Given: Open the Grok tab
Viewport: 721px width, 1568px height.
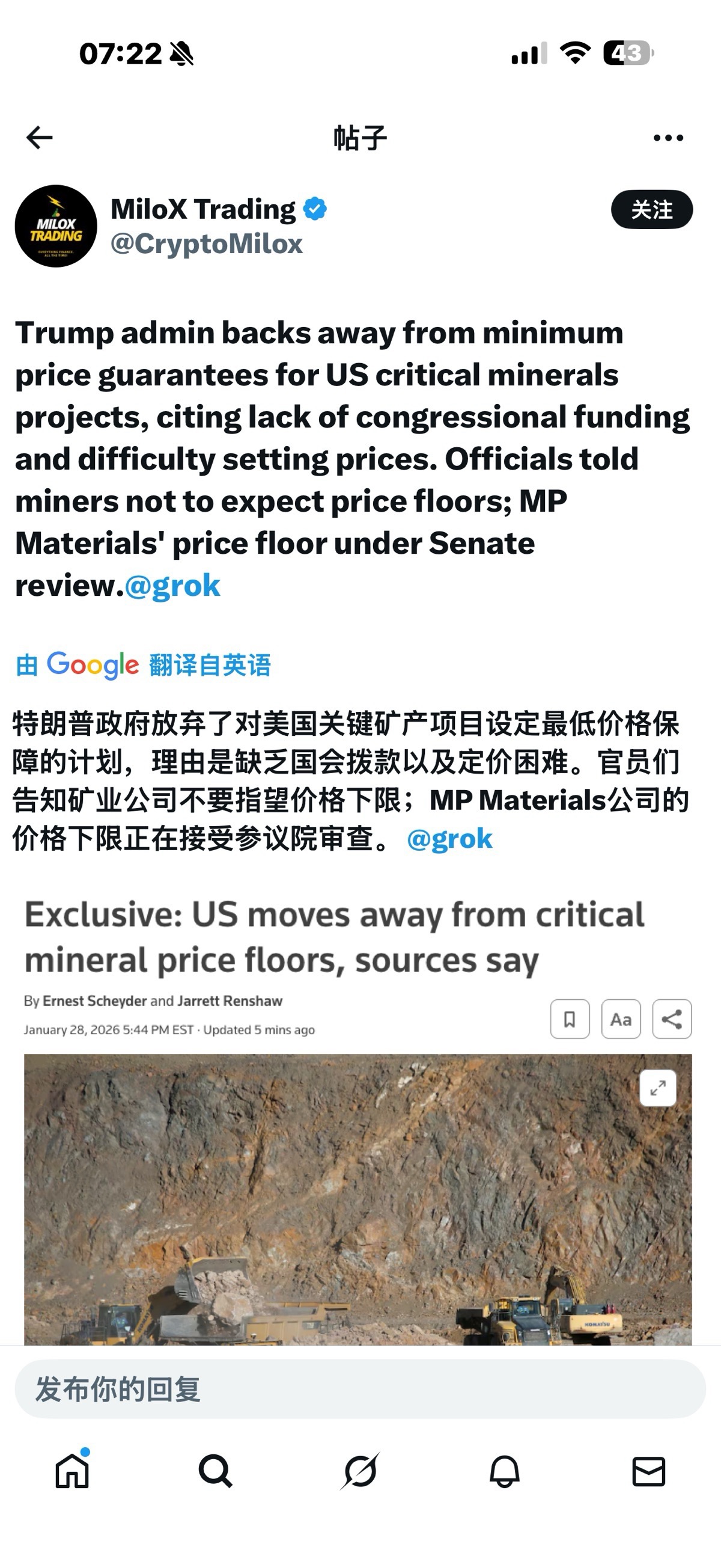Looking at the screenshot, I should click(x=360, y=1472).
